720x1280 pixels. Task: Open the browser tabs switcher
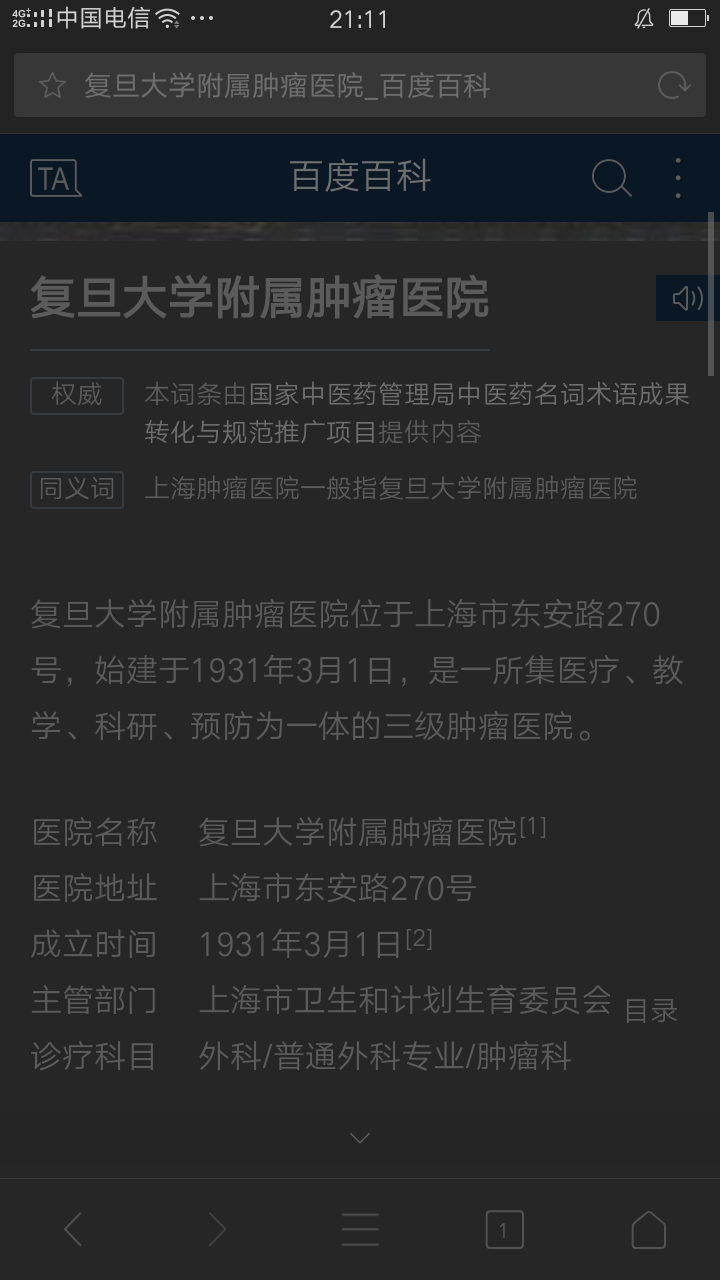click(x=504, y=1229)
